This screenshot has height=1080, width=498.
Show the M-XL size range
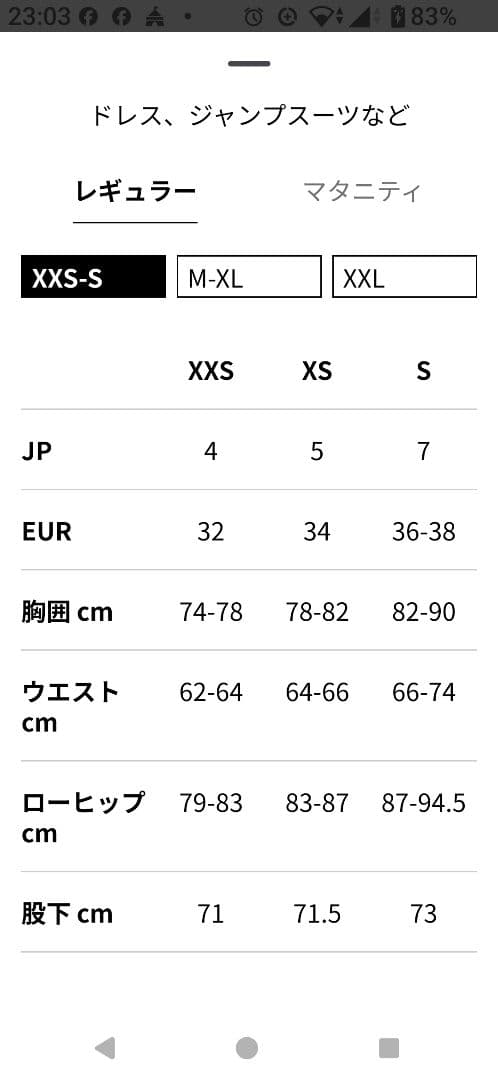[249, 277]
